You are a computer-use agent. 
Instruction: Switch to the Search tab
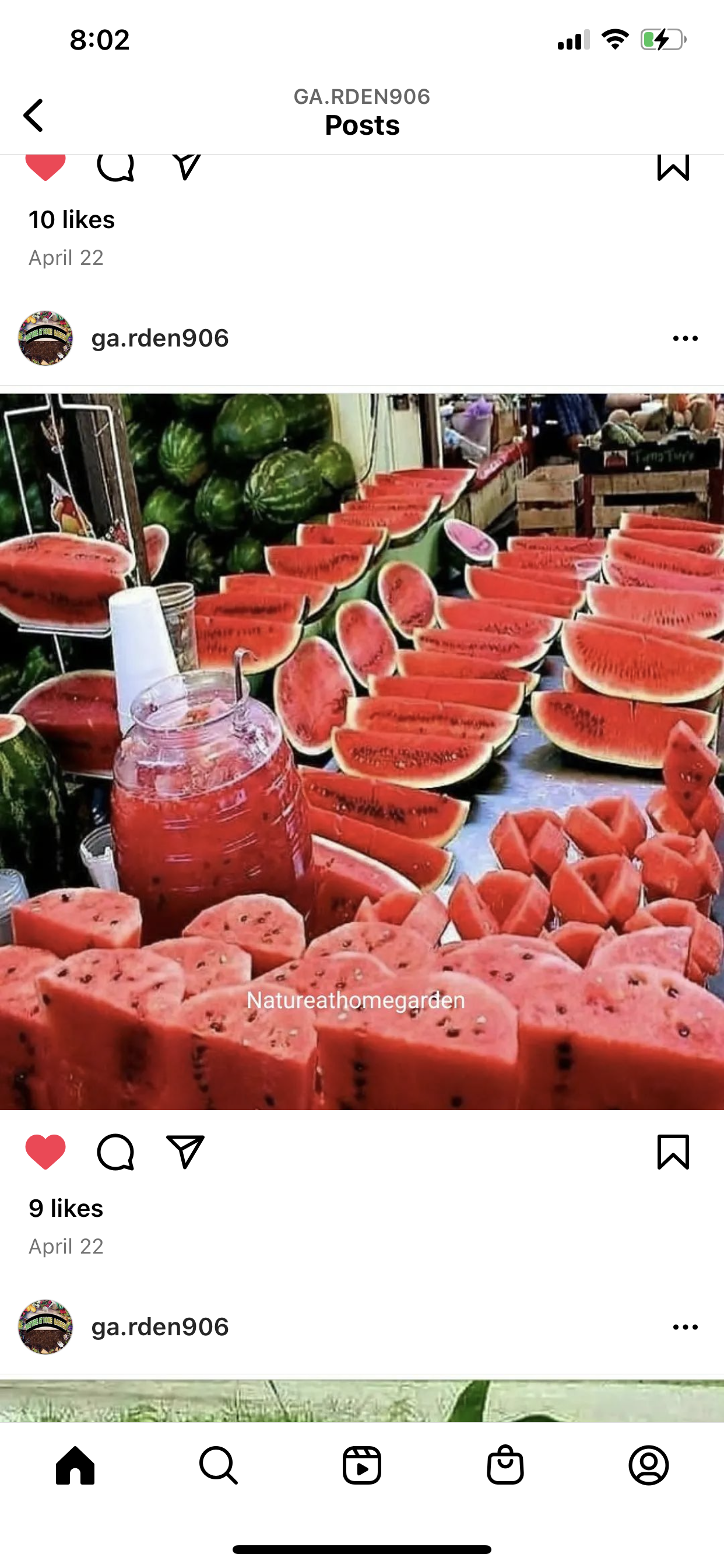pos(219,1465)
